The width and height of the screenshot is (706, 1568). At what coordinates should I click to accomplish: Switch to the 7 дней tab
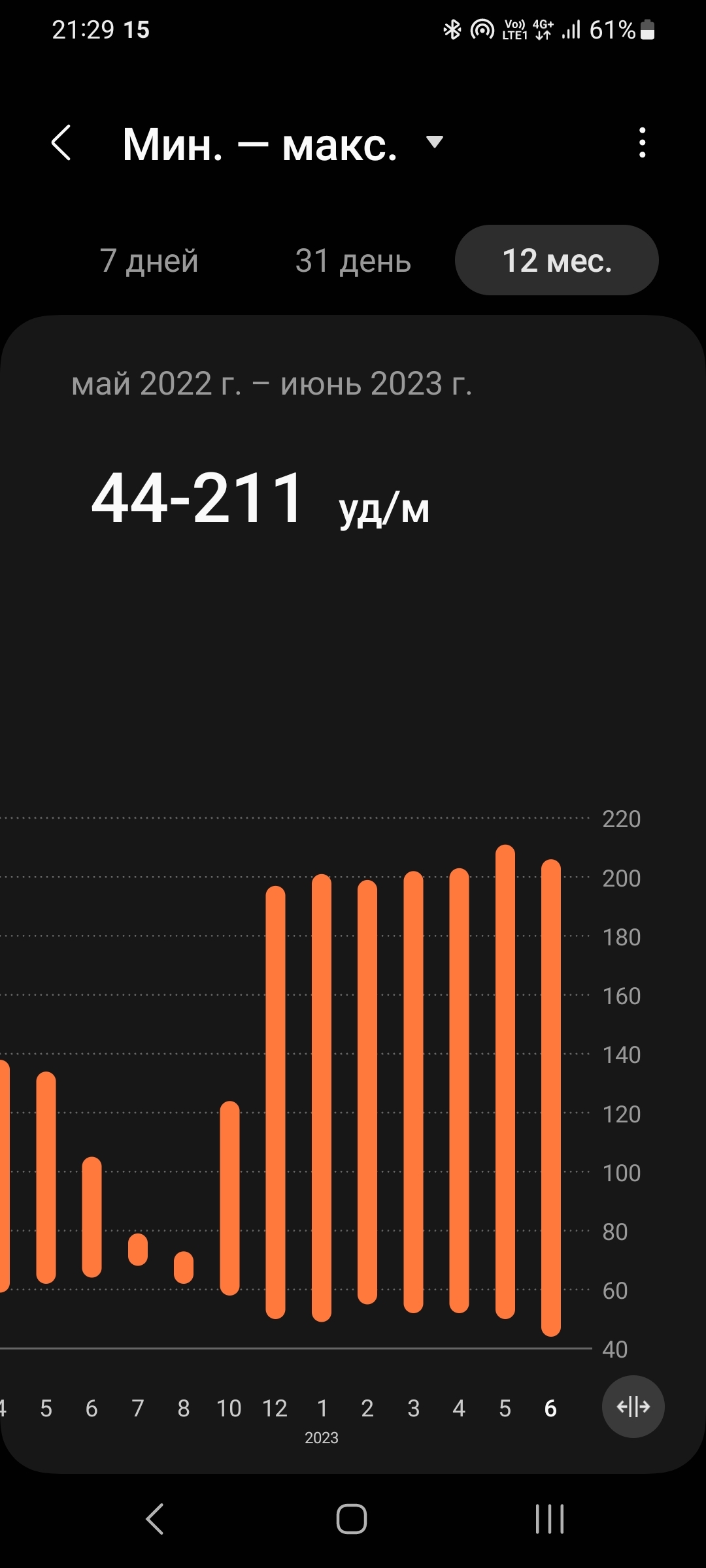pos(149,261)
